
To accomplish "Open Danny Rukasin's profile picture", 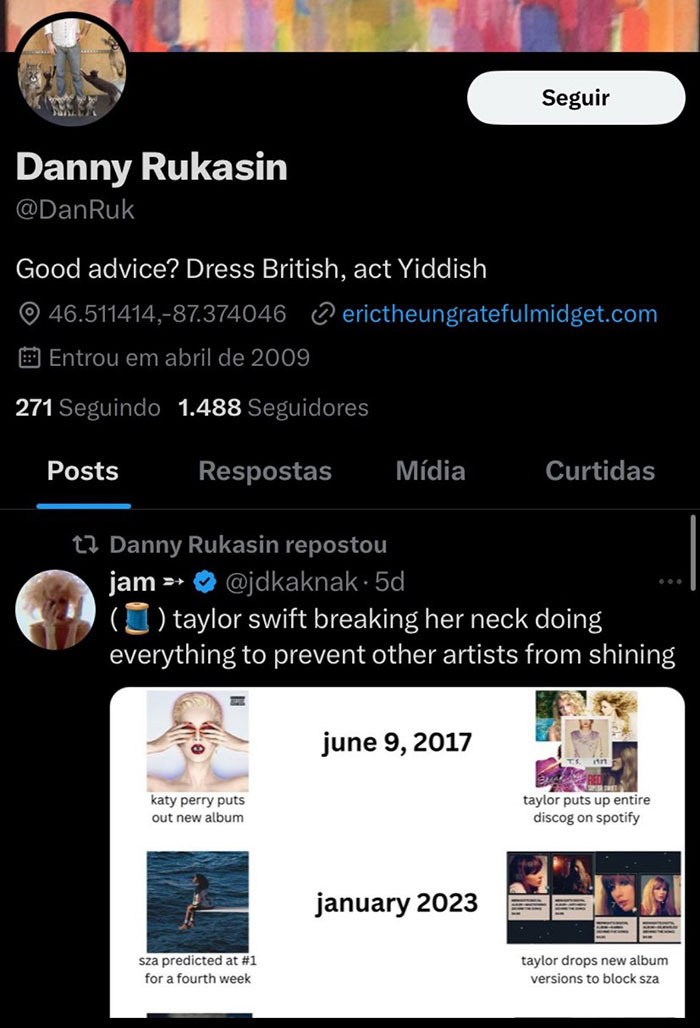I will [70, 68].
